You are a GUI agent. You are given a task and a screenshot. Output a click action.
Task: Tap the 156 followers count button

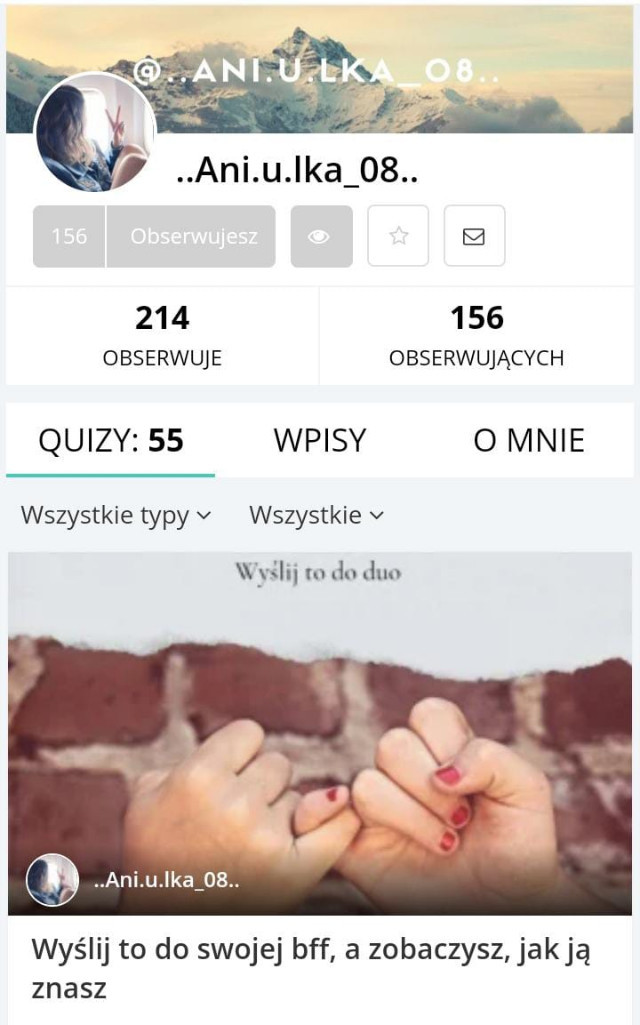pos(69,237)
